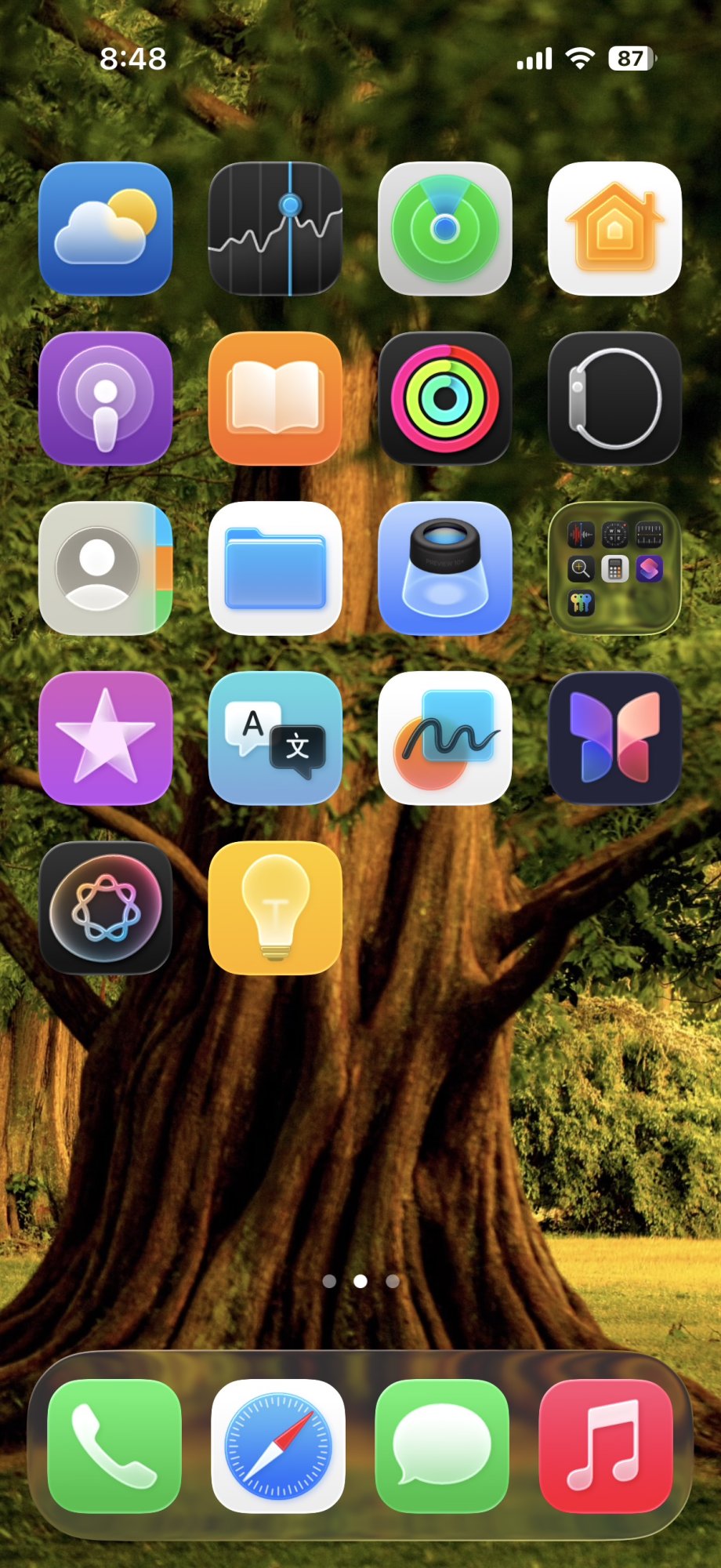Viewport: 721px width, 1568px height.
Task: Launch the Podcasts app
Action: point(106,398)
